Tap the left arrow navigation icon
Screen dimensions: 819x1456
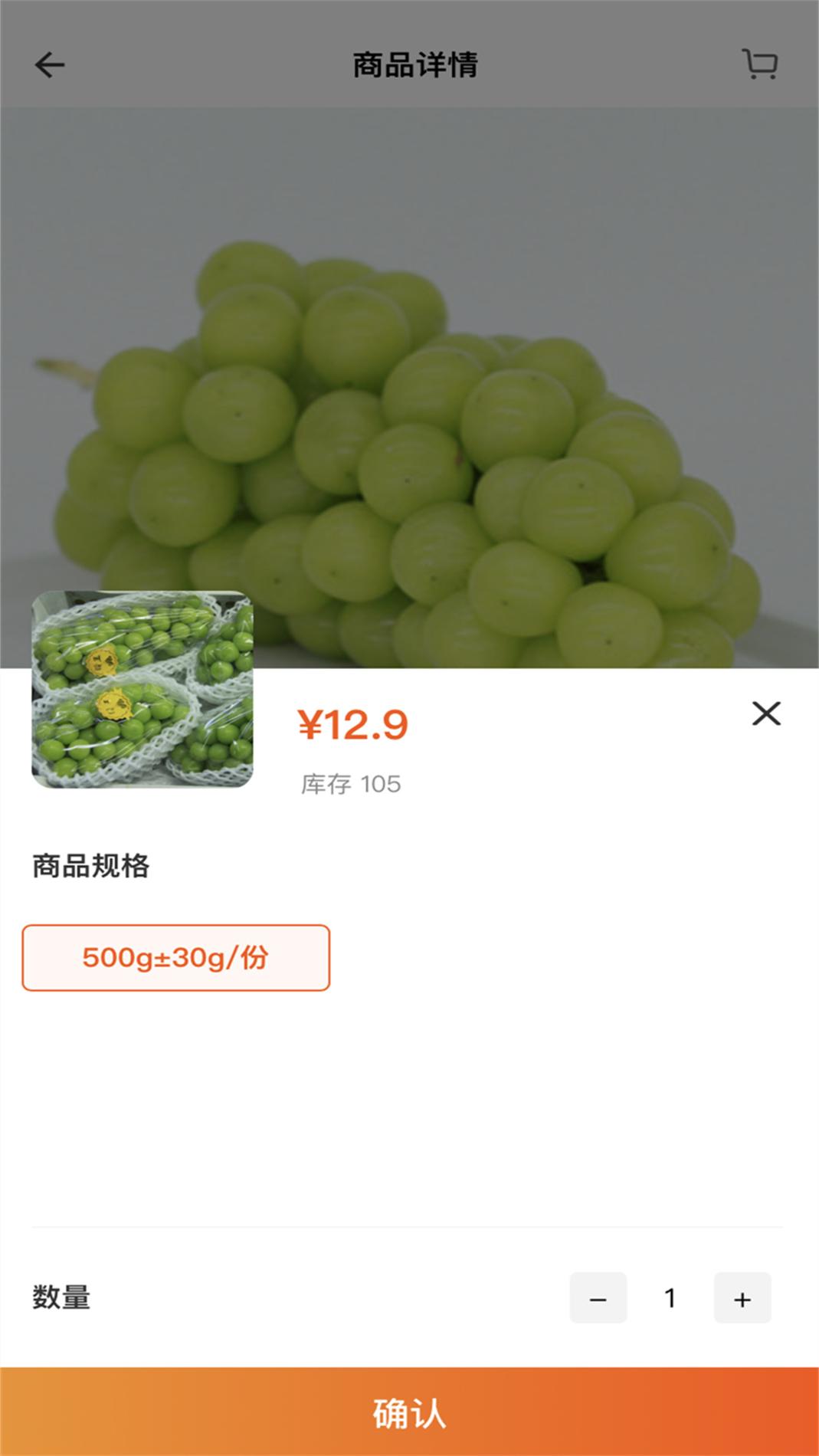(49, 64)
